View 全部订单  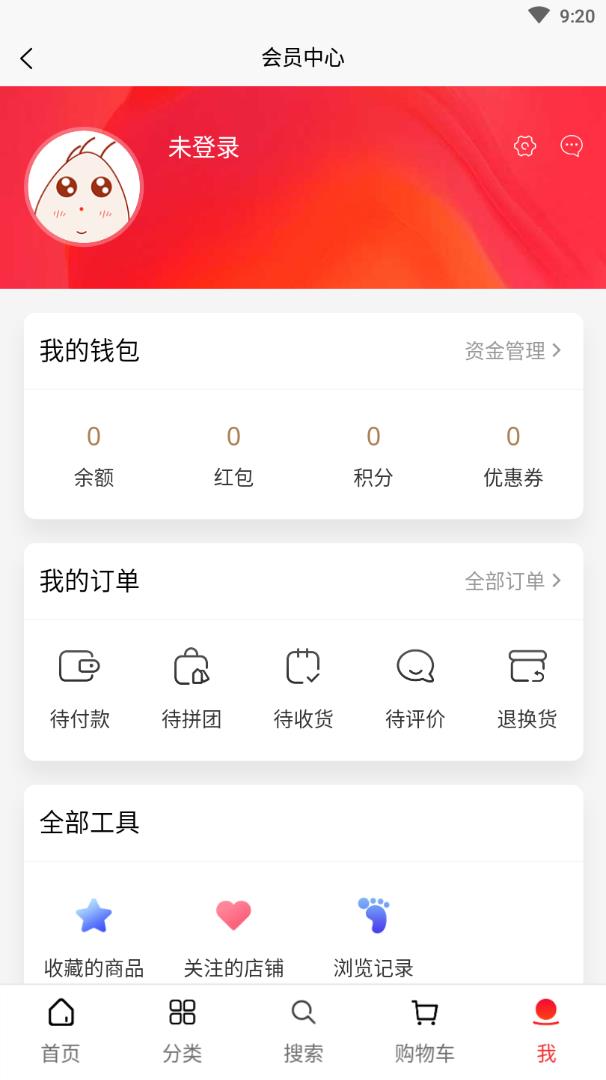513,581
